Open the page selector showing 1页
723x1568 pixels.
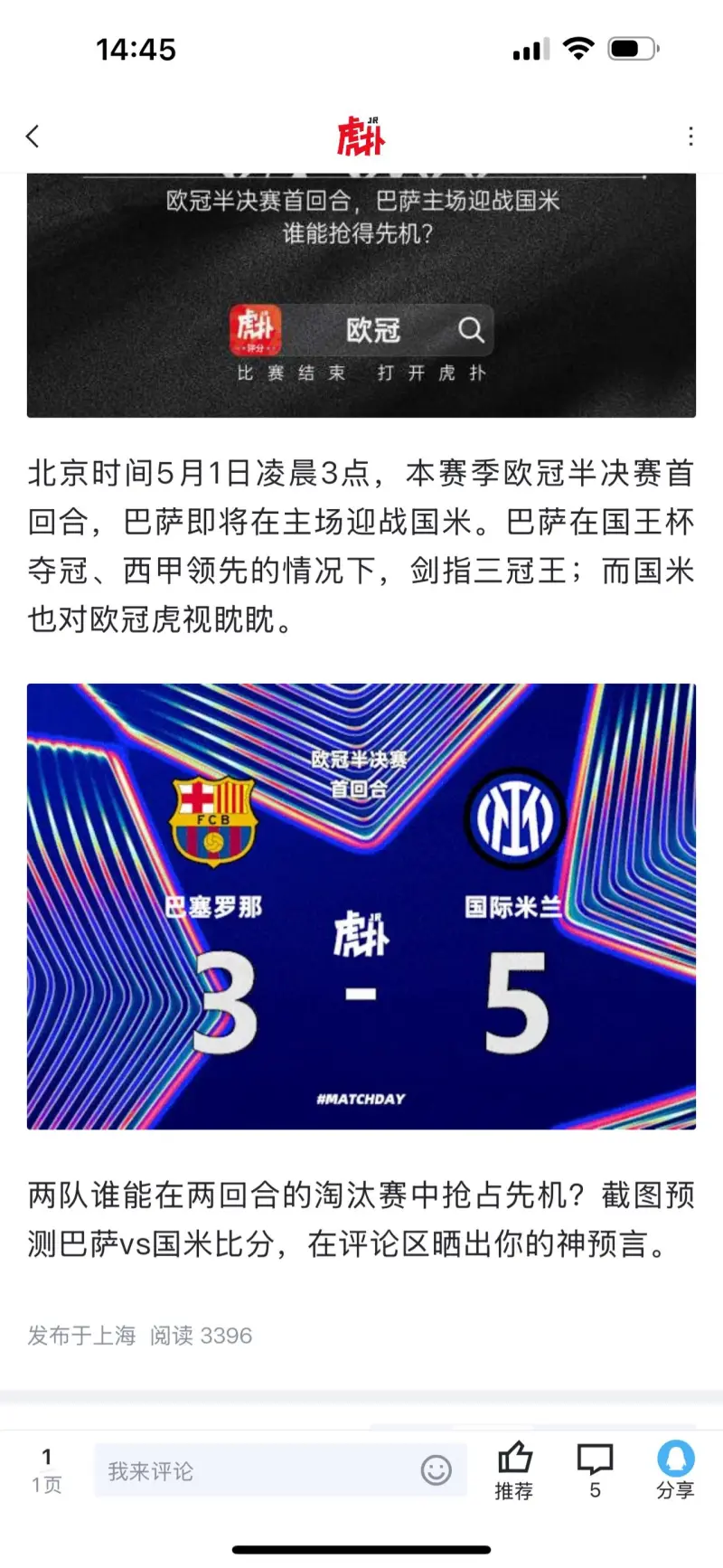pyautogui.click(x=47, y=1470)
